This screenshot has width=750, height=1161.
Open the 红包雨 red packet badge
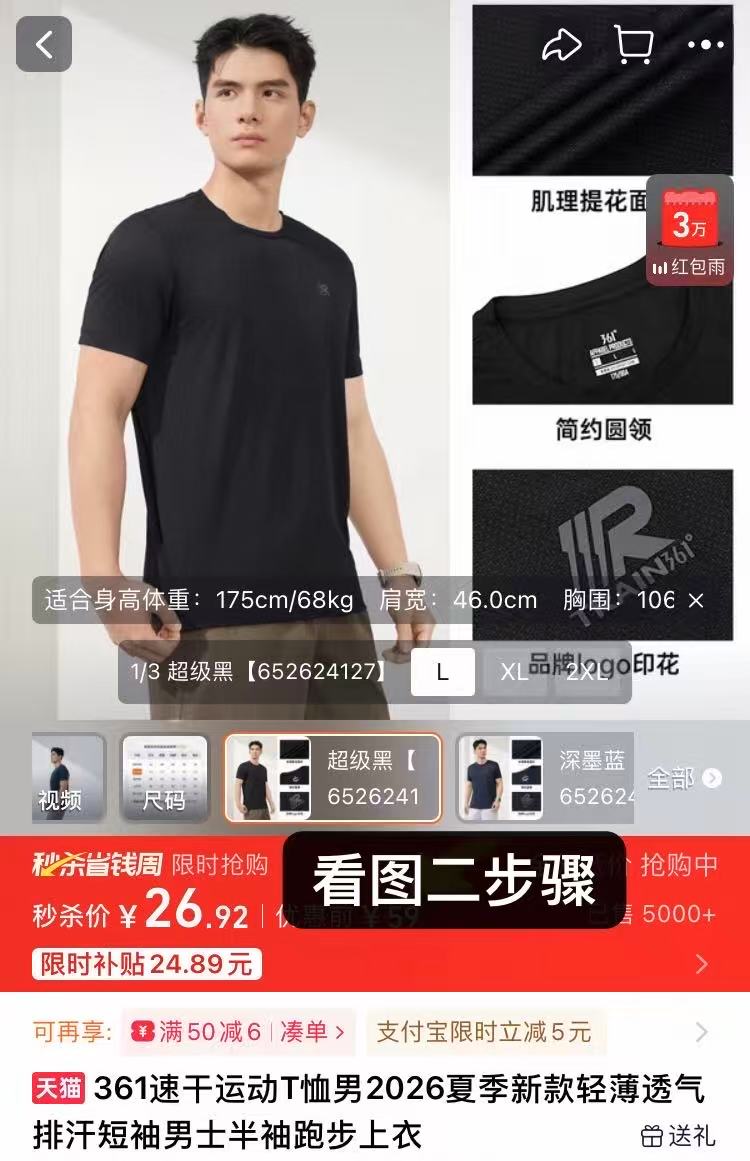tap(682, 232)
